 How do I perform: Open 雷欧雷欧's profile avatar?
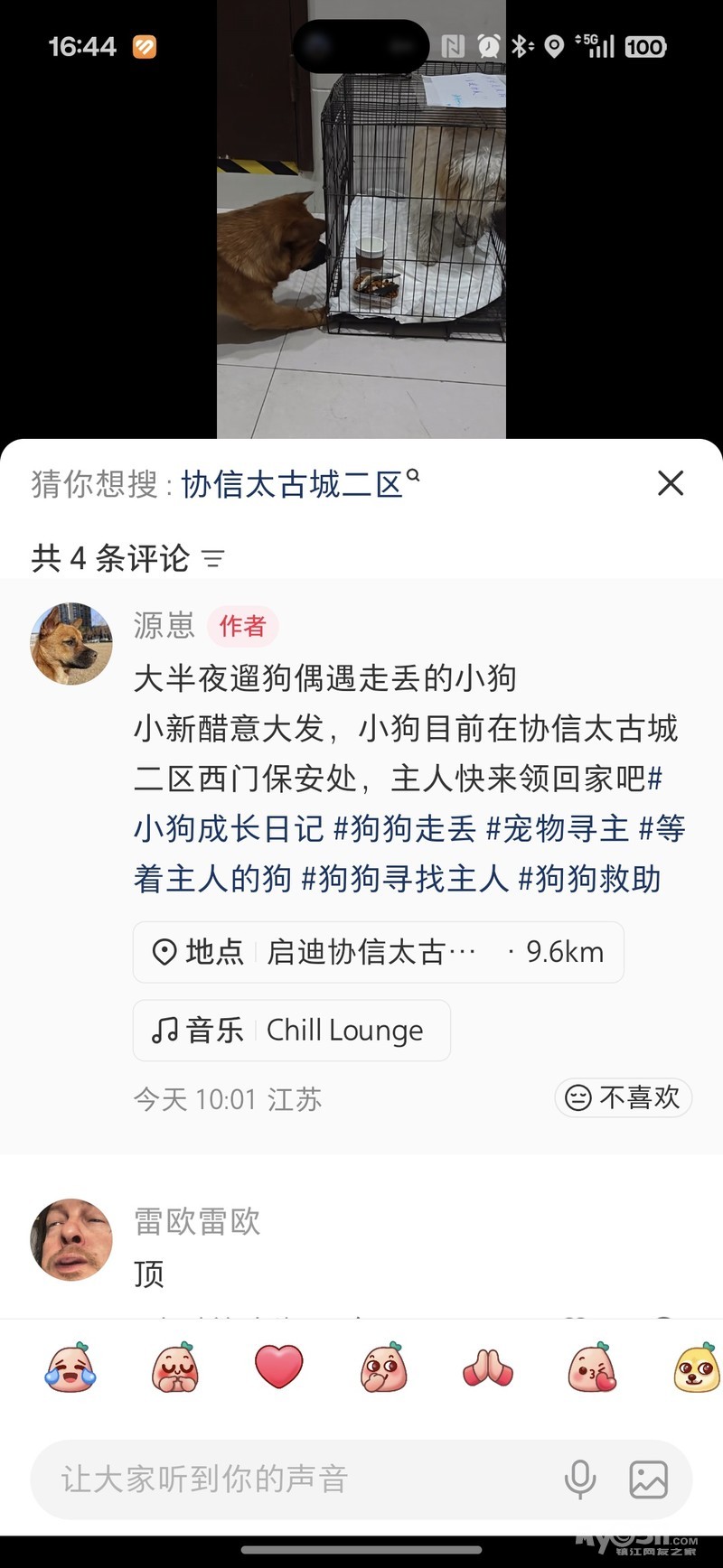point(71,1239)
